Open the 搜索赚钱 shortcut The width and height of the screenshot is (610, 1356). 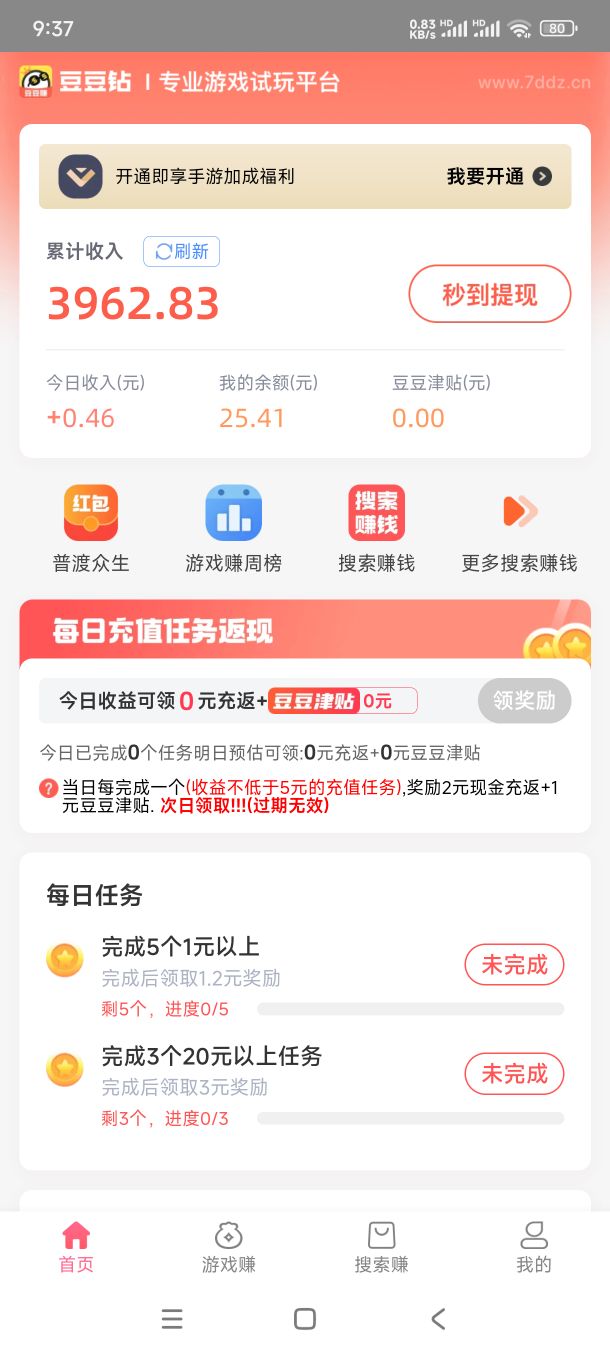376,528
